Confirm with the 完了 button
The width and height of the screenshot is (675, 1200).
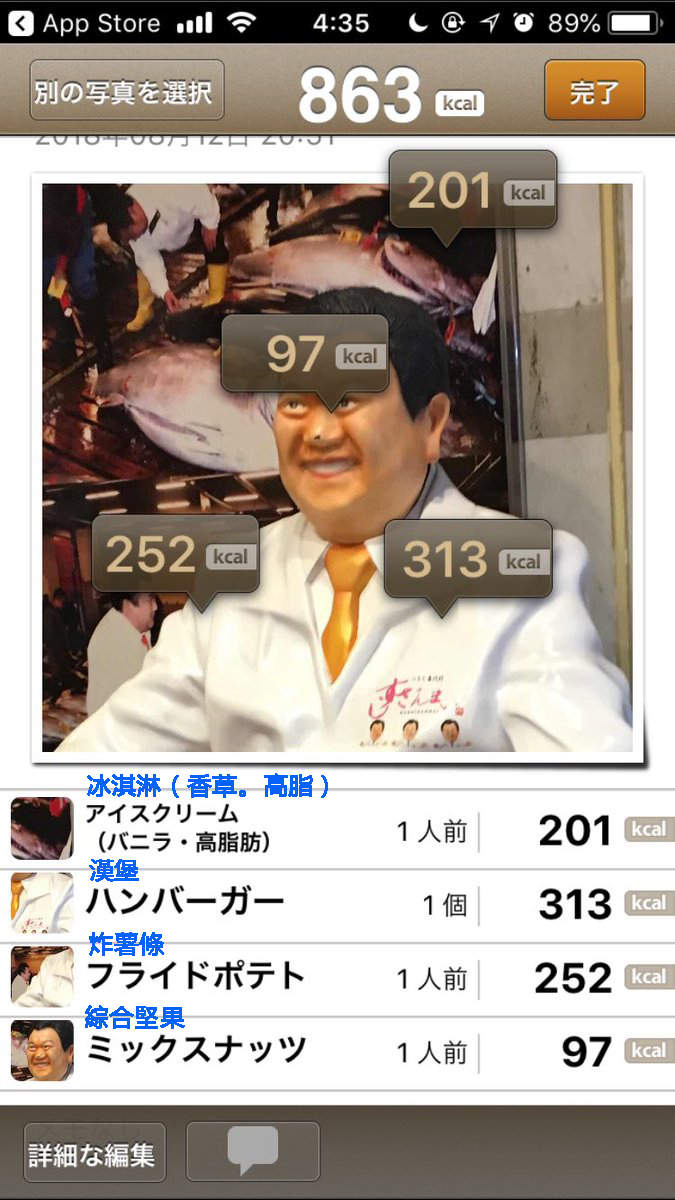(594, 91)
